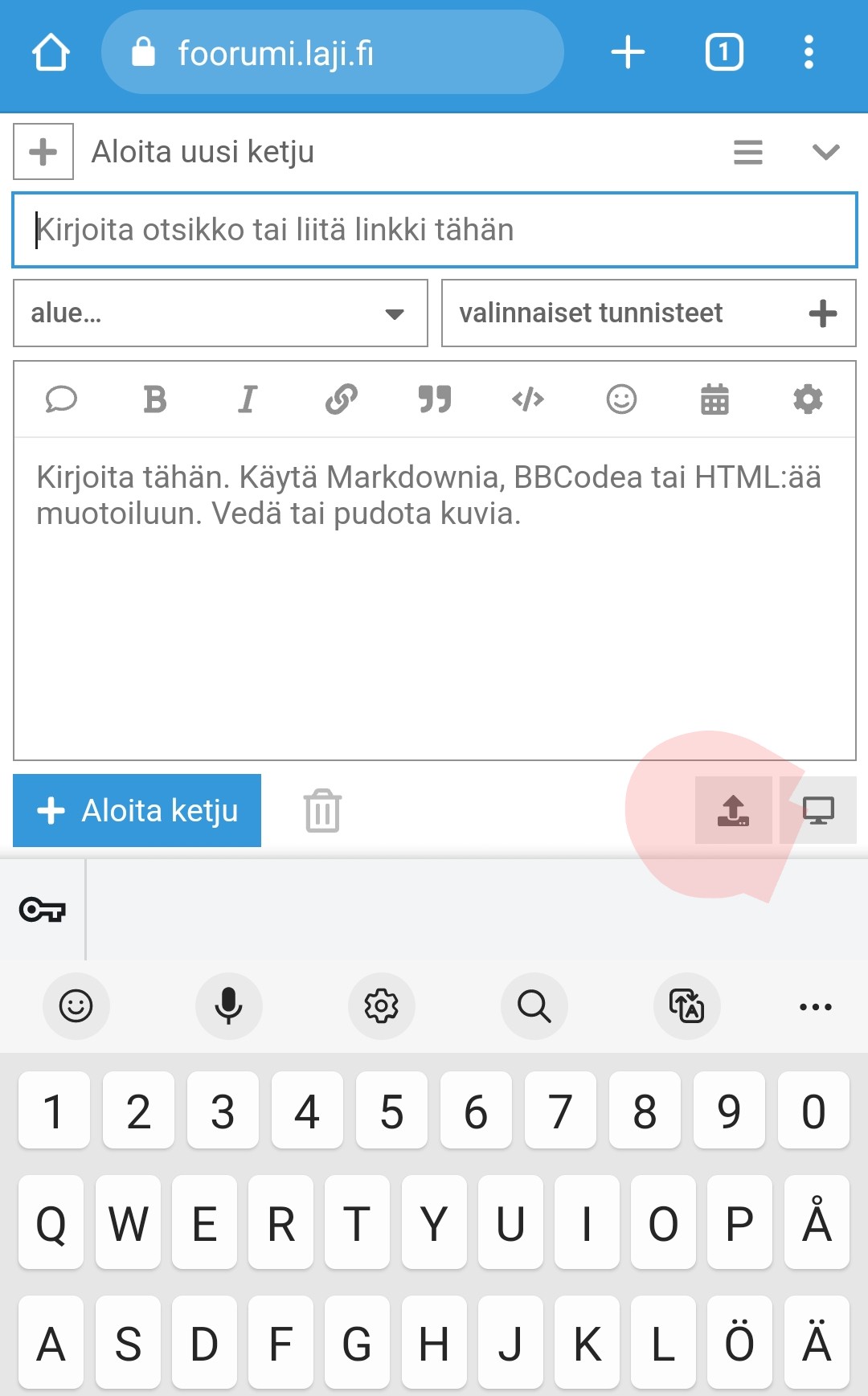Viewport: 868px width, 1396px height.
Task: Tap the upload button in the composer
Action: tap(733, 810)
